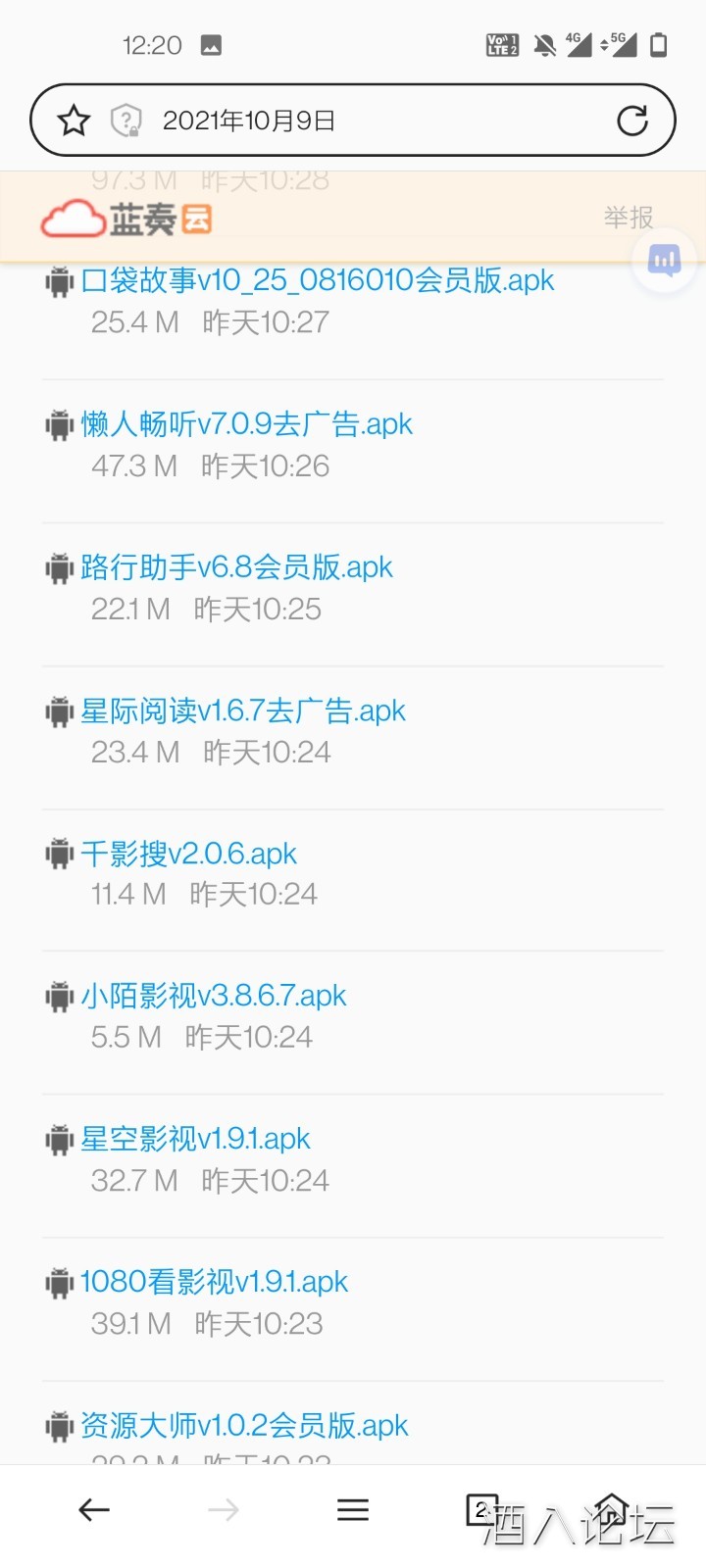Download 1080看影视v1.9.1.apk
The width and height of the screenshot is (706, 1568).
pos(215,1281)
